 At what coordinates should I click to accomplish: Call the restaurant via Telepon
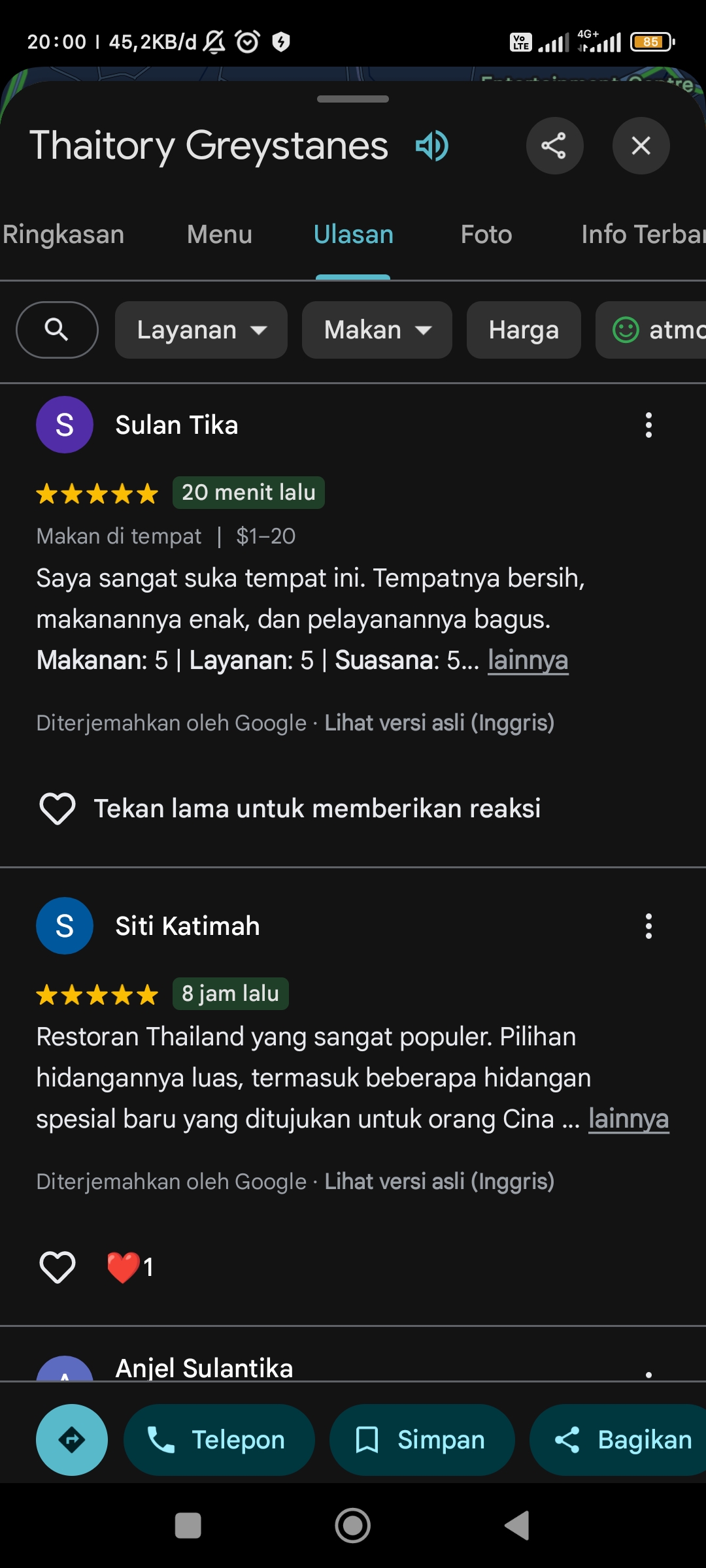219,1440
